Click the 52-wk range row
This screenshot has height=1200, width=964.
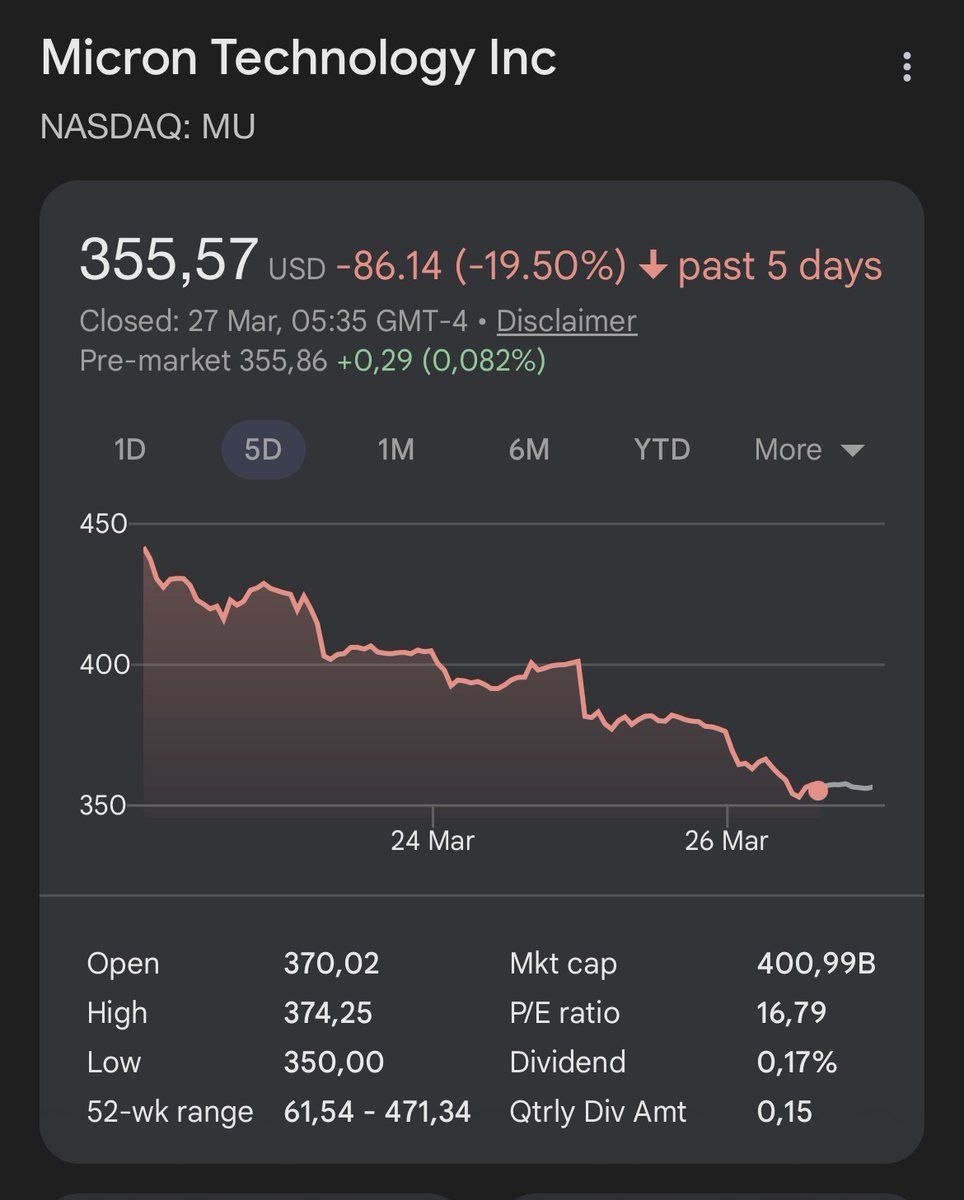coord(168,1111)
